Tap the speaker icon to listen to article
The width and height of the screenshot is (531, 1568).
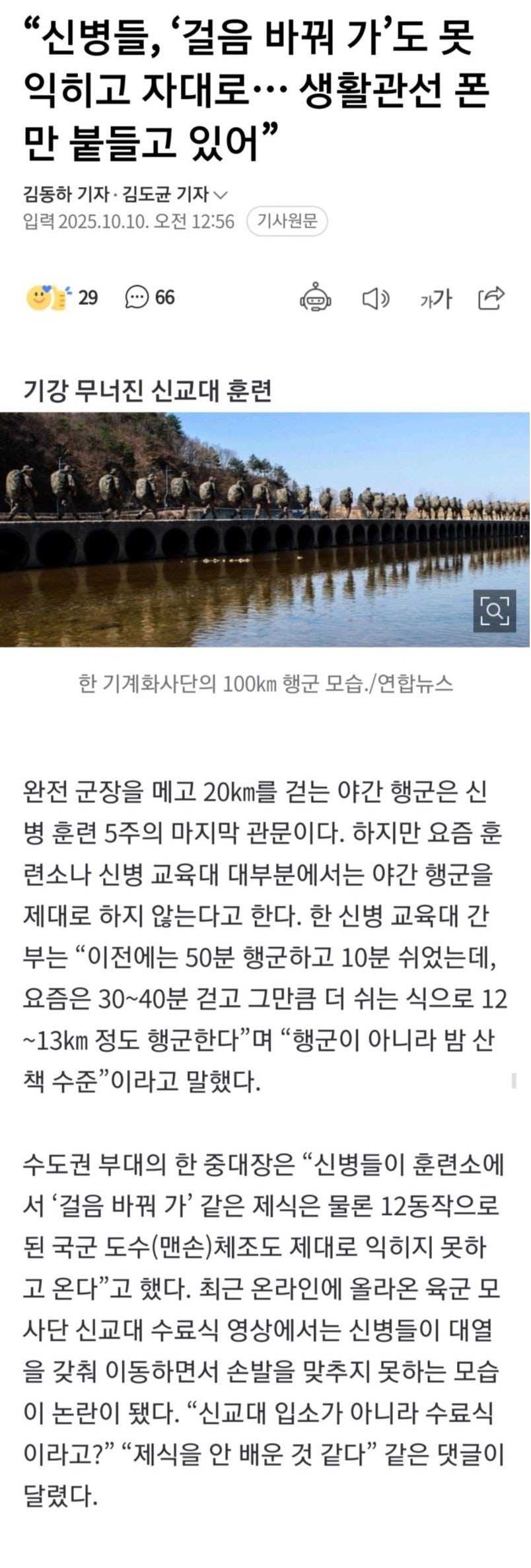pos(374,299)
